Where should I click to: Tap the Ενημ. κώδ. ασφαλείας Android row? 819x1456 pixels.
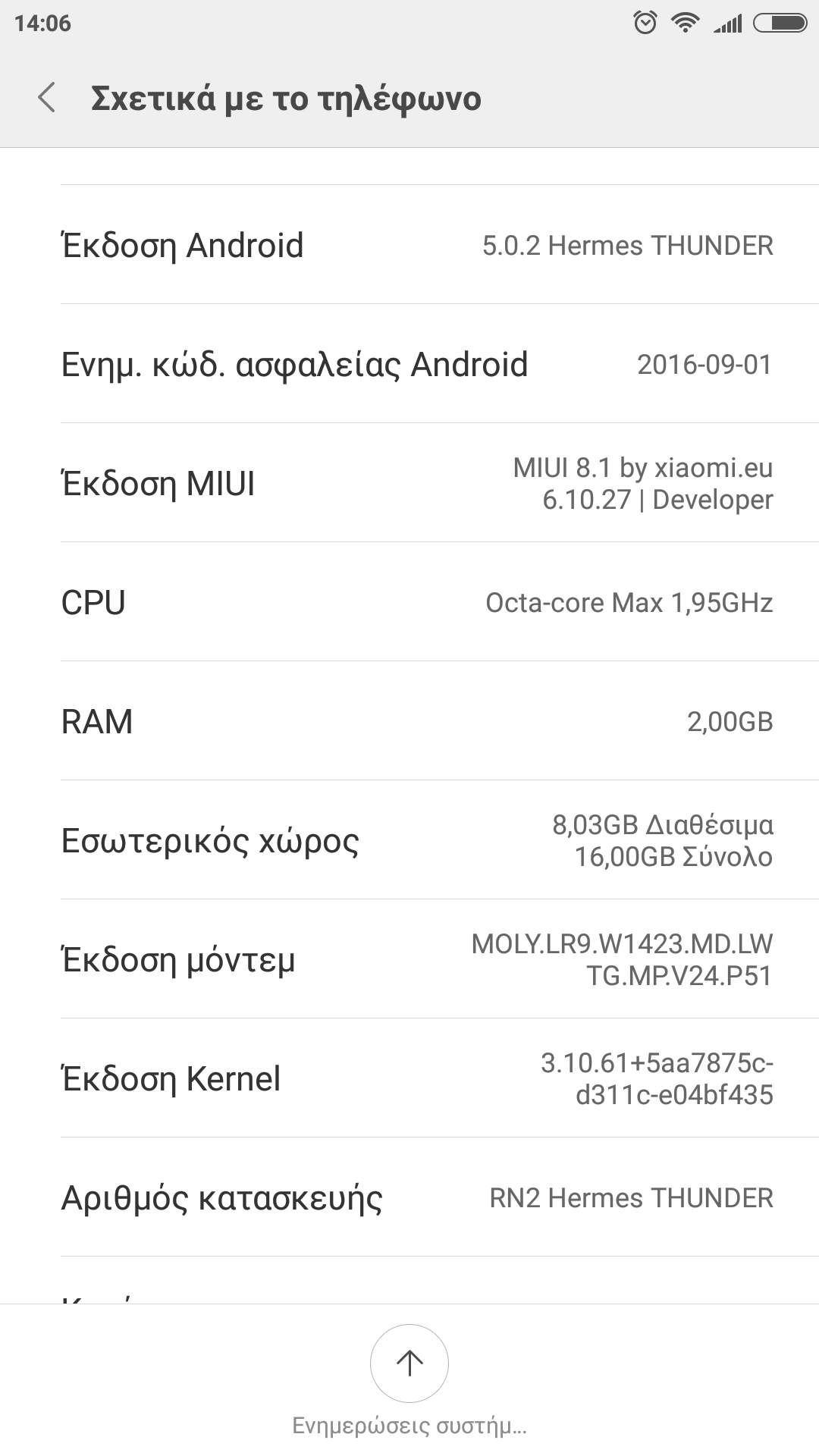click(409, 364)
